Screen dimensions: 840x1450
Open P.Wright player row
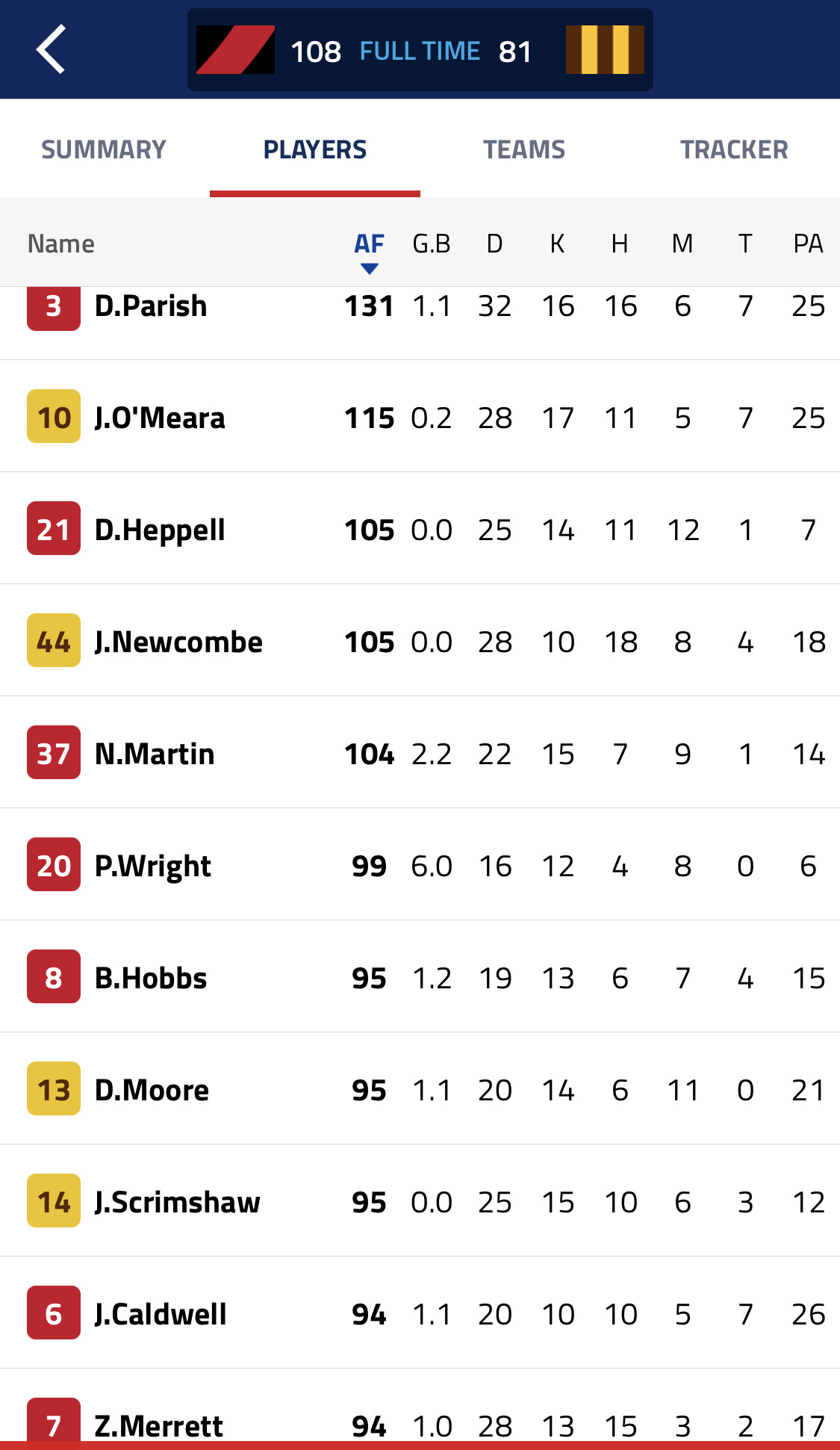[420, 864]
